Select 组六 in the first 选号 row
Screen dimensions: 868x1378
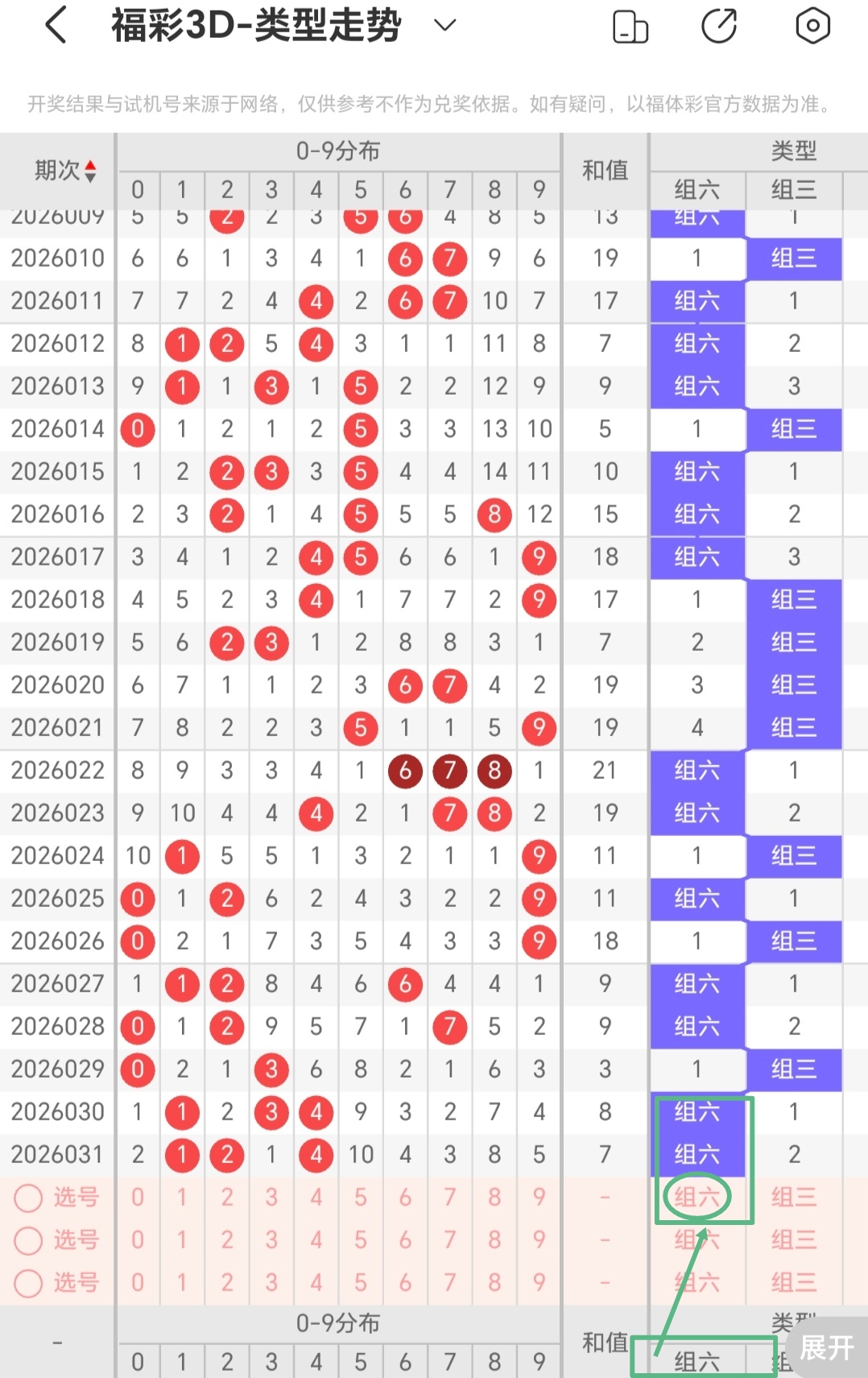697,1198
